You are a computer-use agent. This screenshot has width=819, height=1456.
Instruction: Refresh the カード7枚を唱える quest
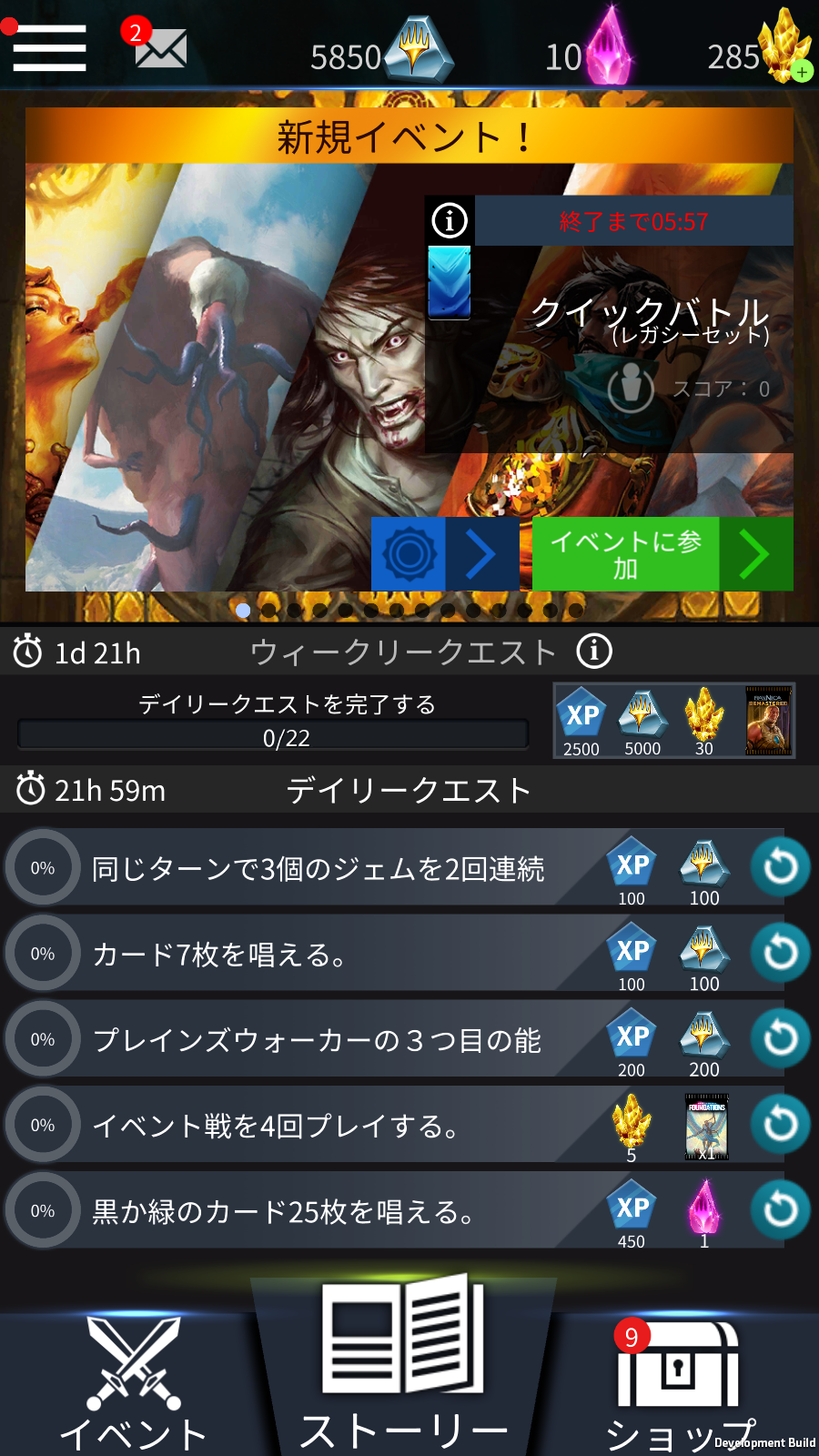(780, 953)
